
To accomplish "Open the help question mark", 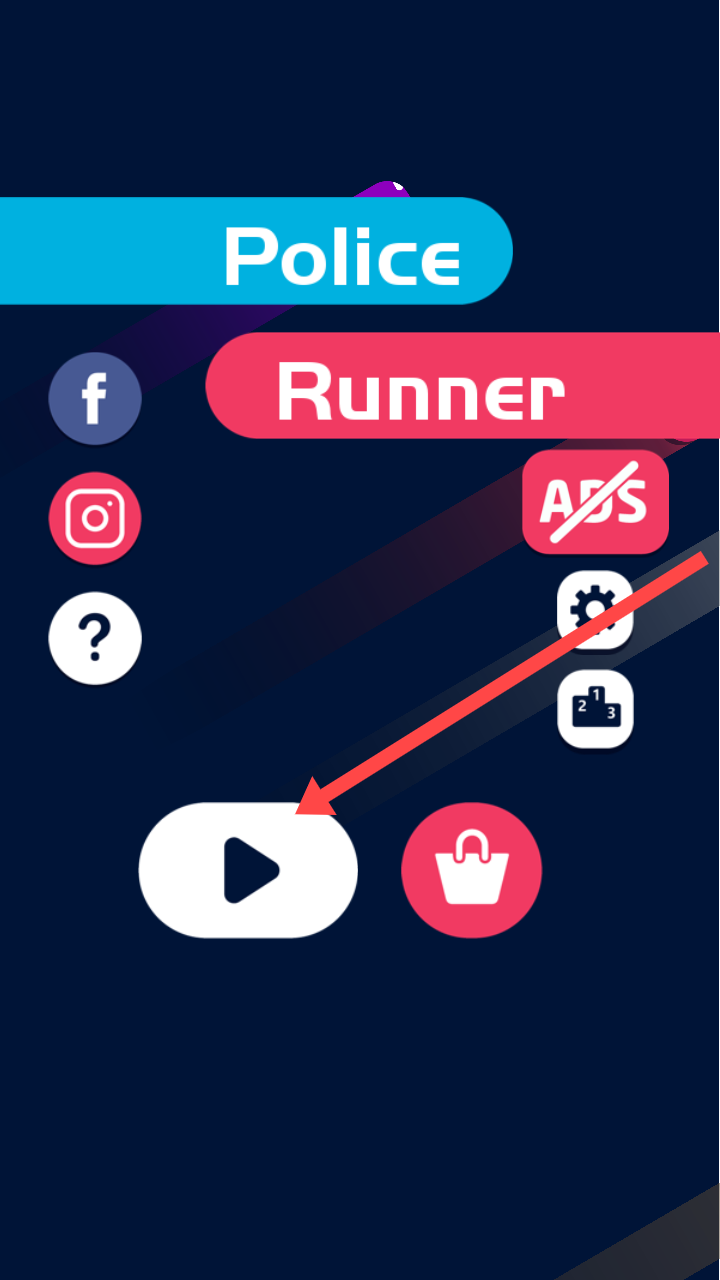I will (95, 638).
